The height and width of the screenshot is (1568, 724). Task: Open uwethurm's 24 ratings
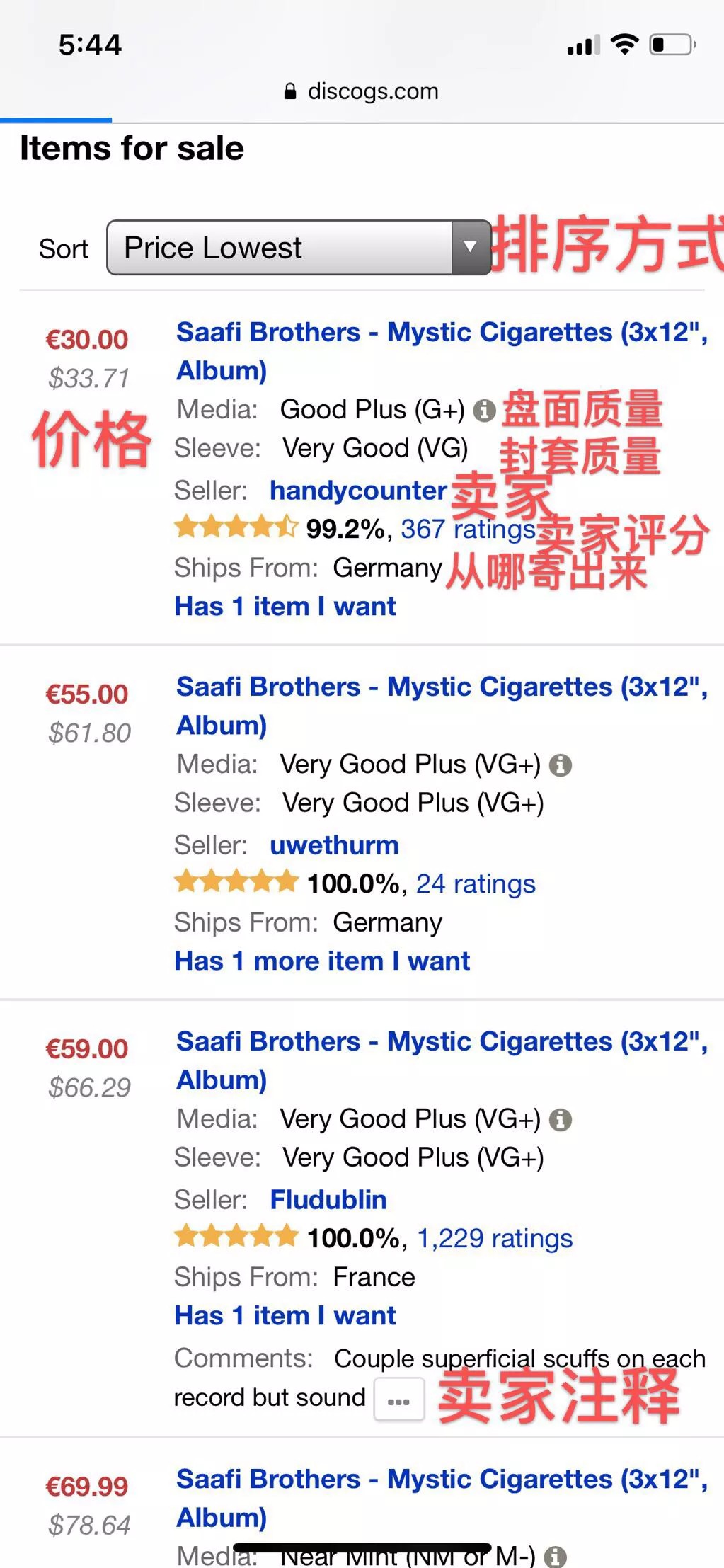pyautogui.click(x=475, y=883)
